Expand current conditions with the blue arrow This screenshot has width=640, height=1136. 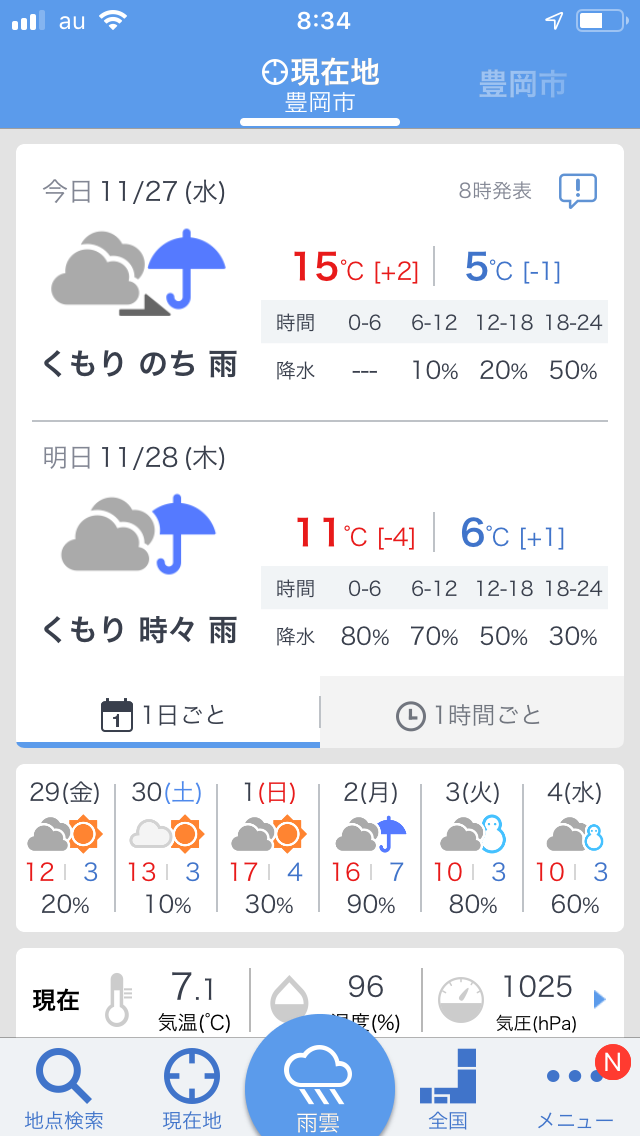tap(599, 1000)
